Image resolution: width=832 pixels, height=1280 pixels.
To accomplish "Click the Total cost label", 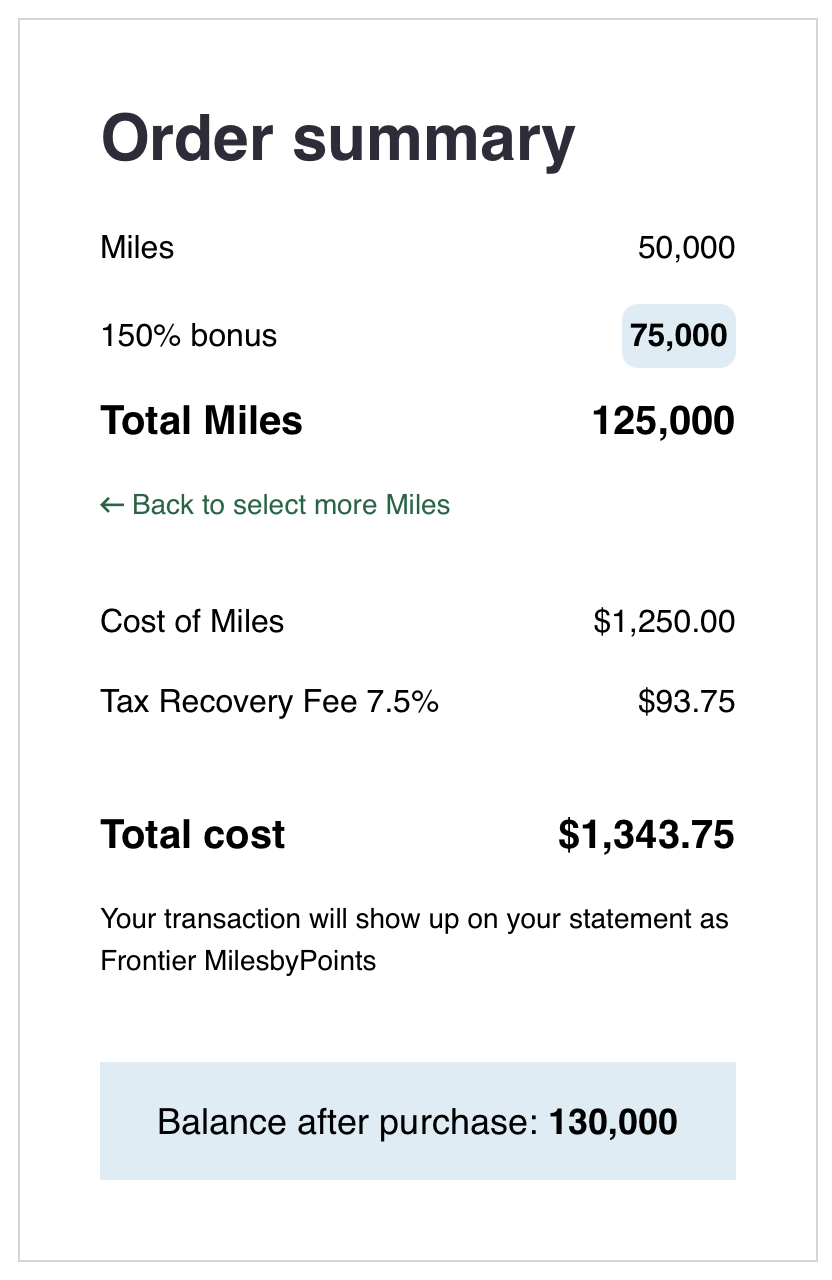I will click(192, 834).
